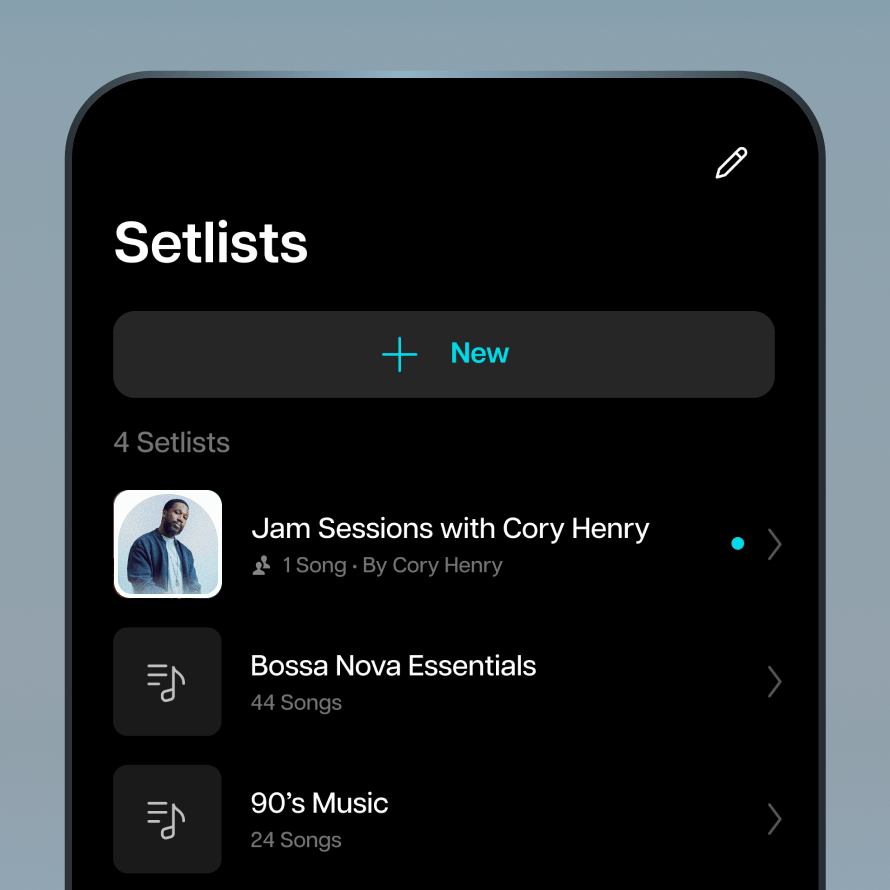The height and width of the screenshot is (890, 890).
Task: Tap the pencil edit icon
Action: tap(731, 163)
